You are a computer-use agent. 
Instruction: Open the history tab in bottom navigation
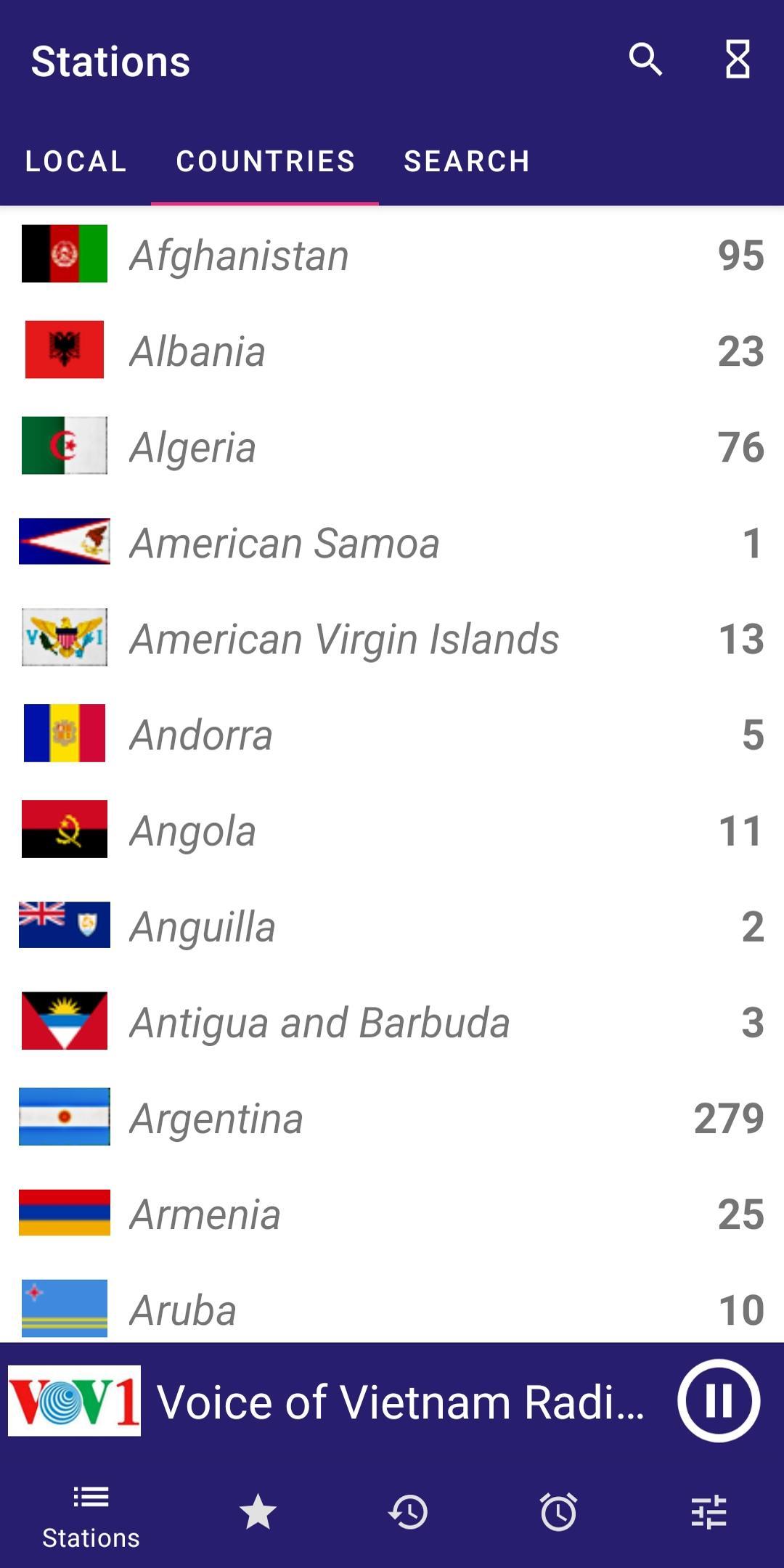coord(408,1513)
